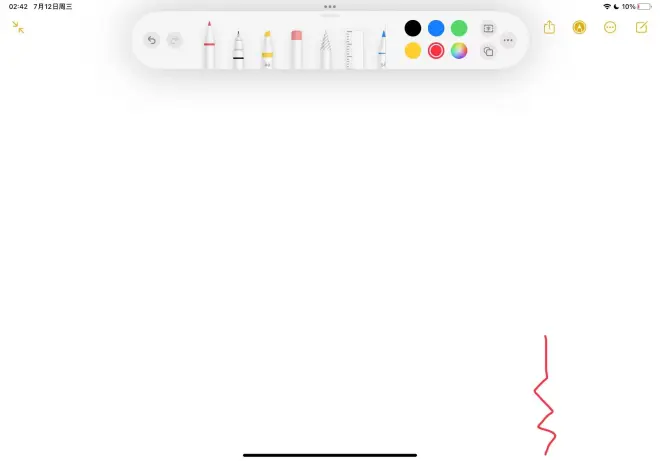Image resolution: width=660 pixels, height=461 pixels.
Task: Tap the selected red color swatch
Action: click(x=436, y=51)
